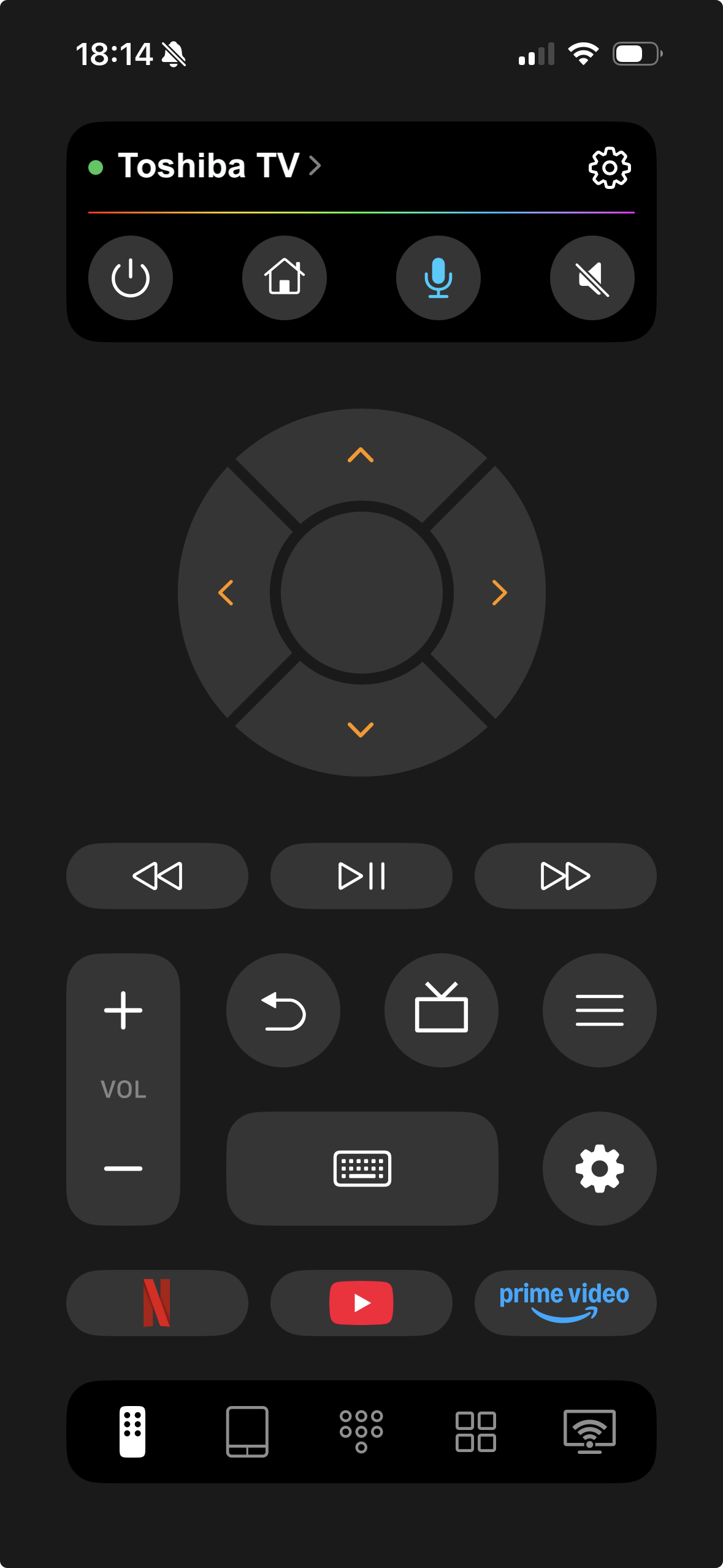Activate the voice microphone control

pos(438,278)
